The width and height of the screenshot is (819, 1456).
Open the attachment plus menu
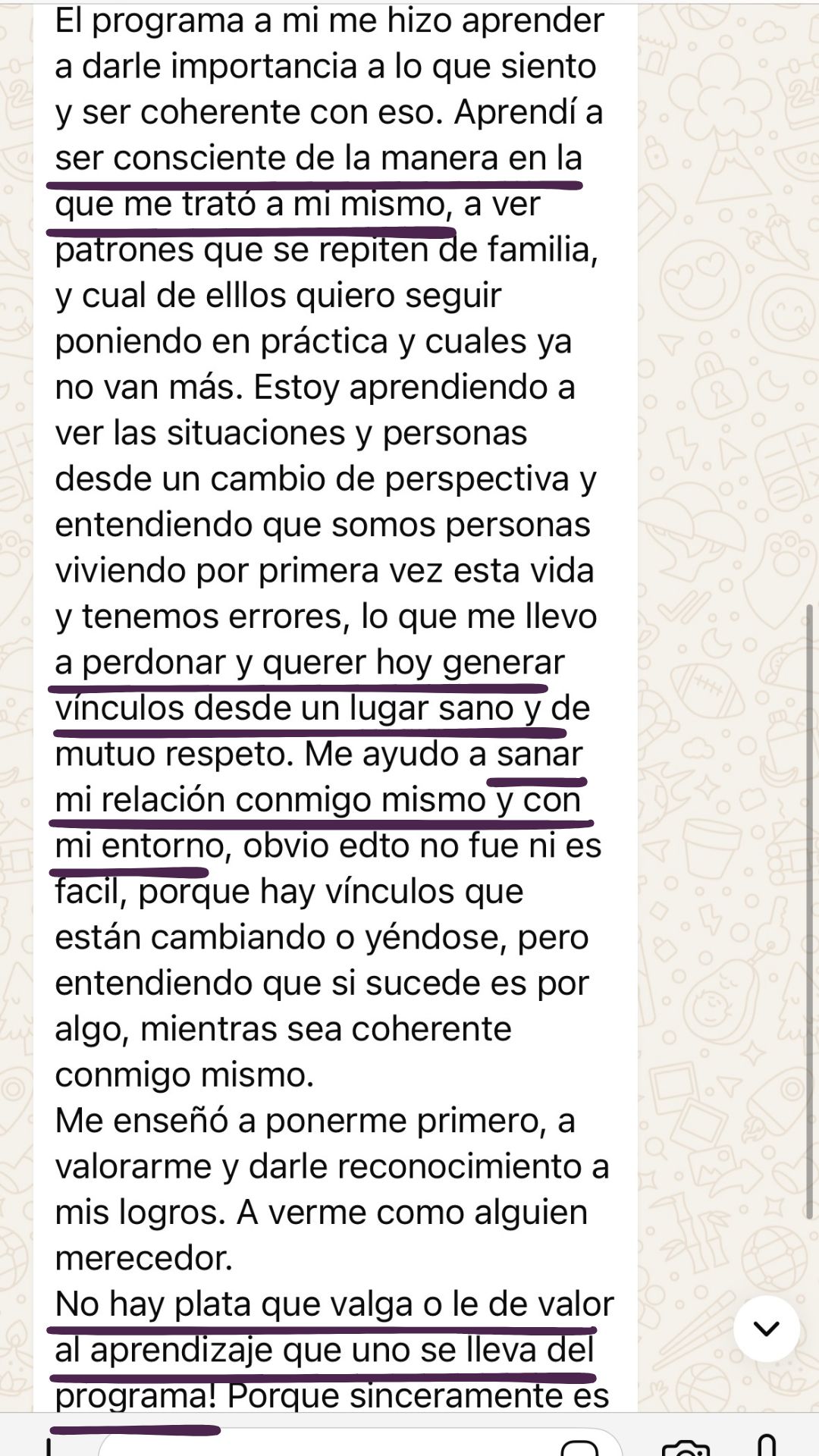(x=49, y=1447)
